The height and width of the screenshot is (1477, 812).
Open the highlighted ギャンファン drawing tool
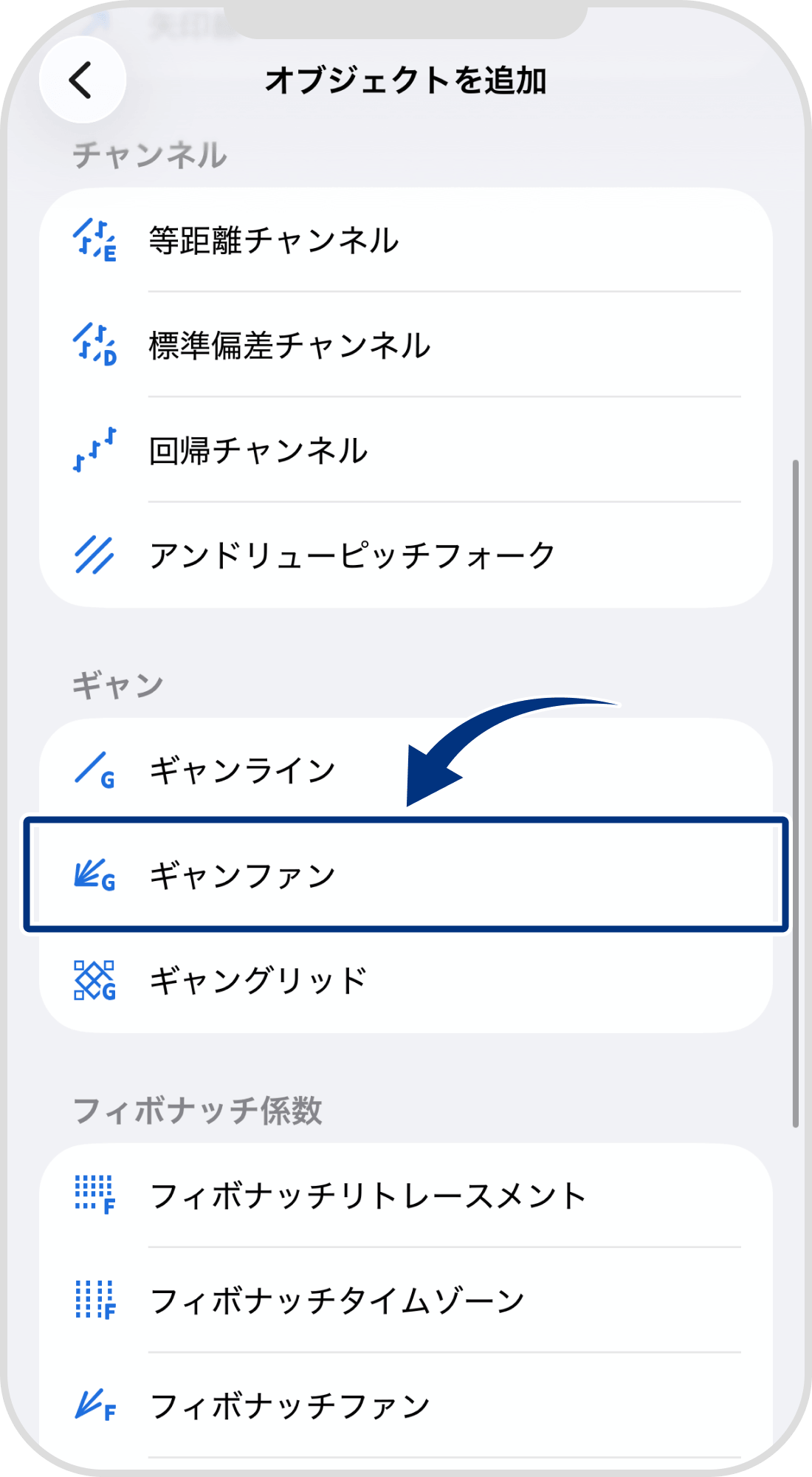click(406, 877)
